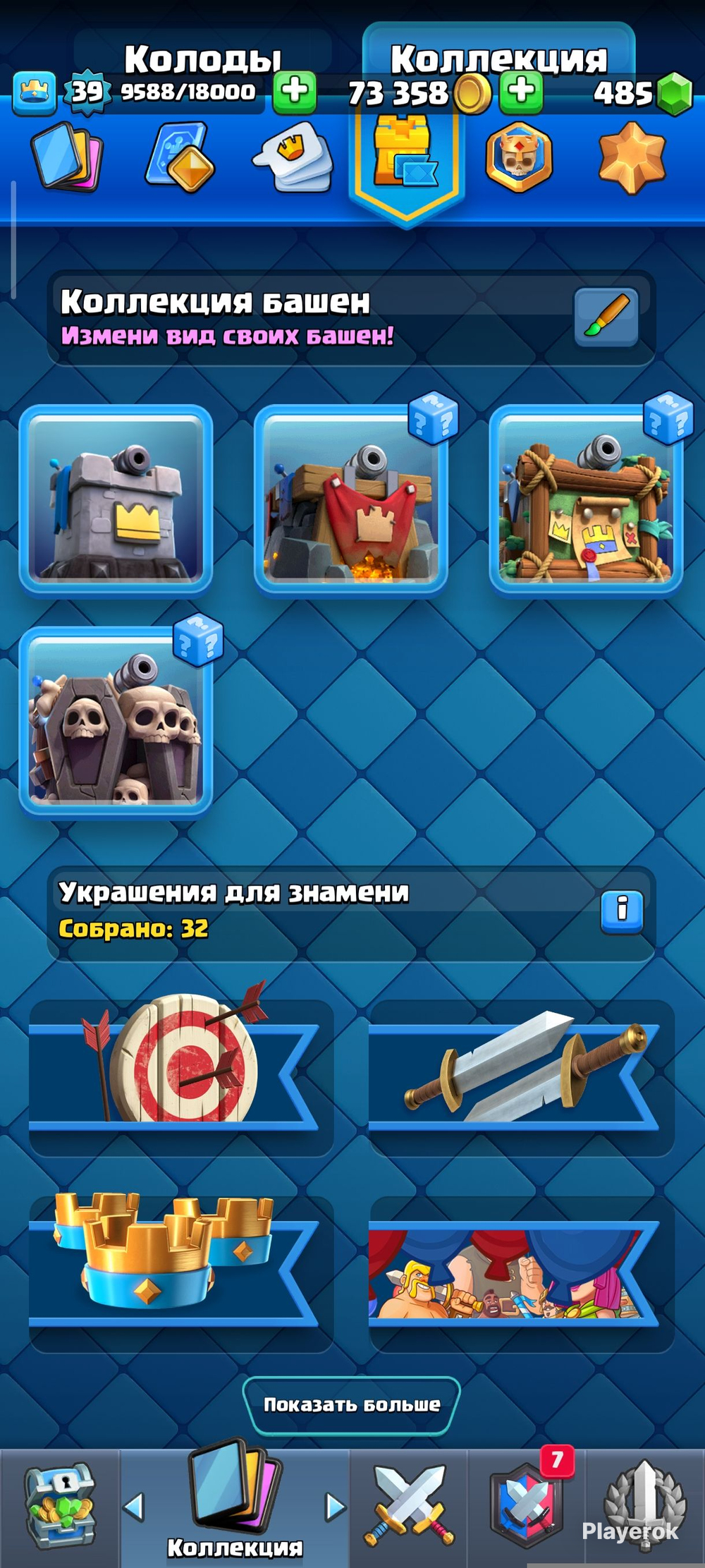Open the star points tab
Image resolution: width=705 pixels, height=1568 pixels.
(x=631, y=157)
